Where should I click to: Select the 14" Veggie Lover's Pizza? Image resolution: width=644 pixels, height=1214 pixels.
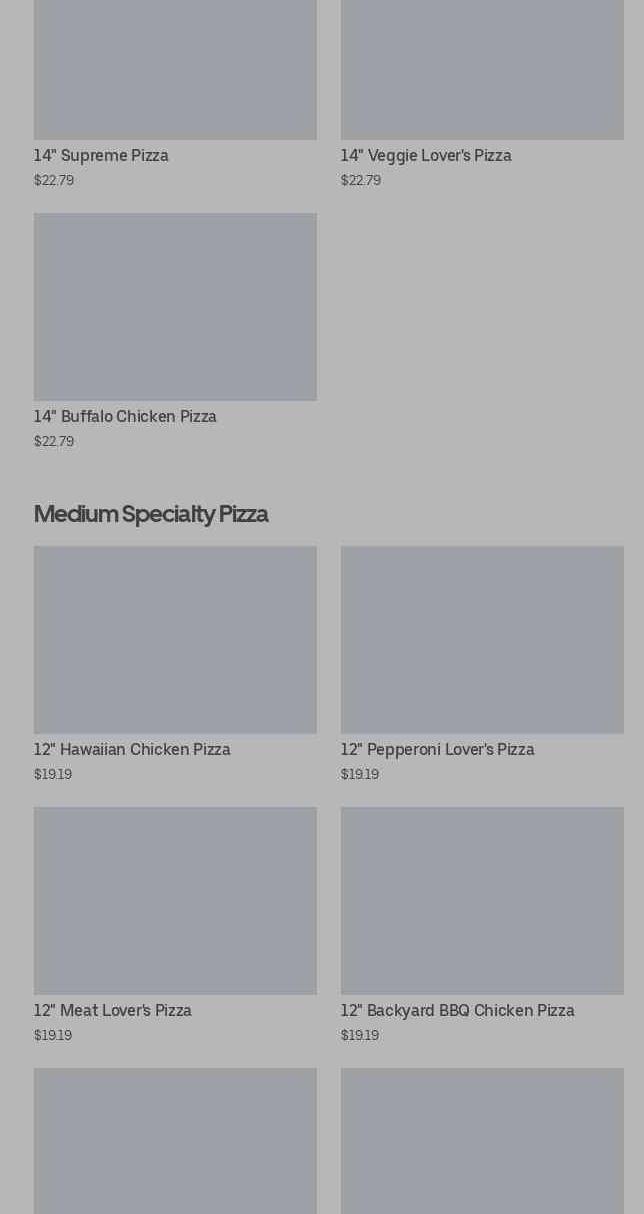tap(482, 95)
